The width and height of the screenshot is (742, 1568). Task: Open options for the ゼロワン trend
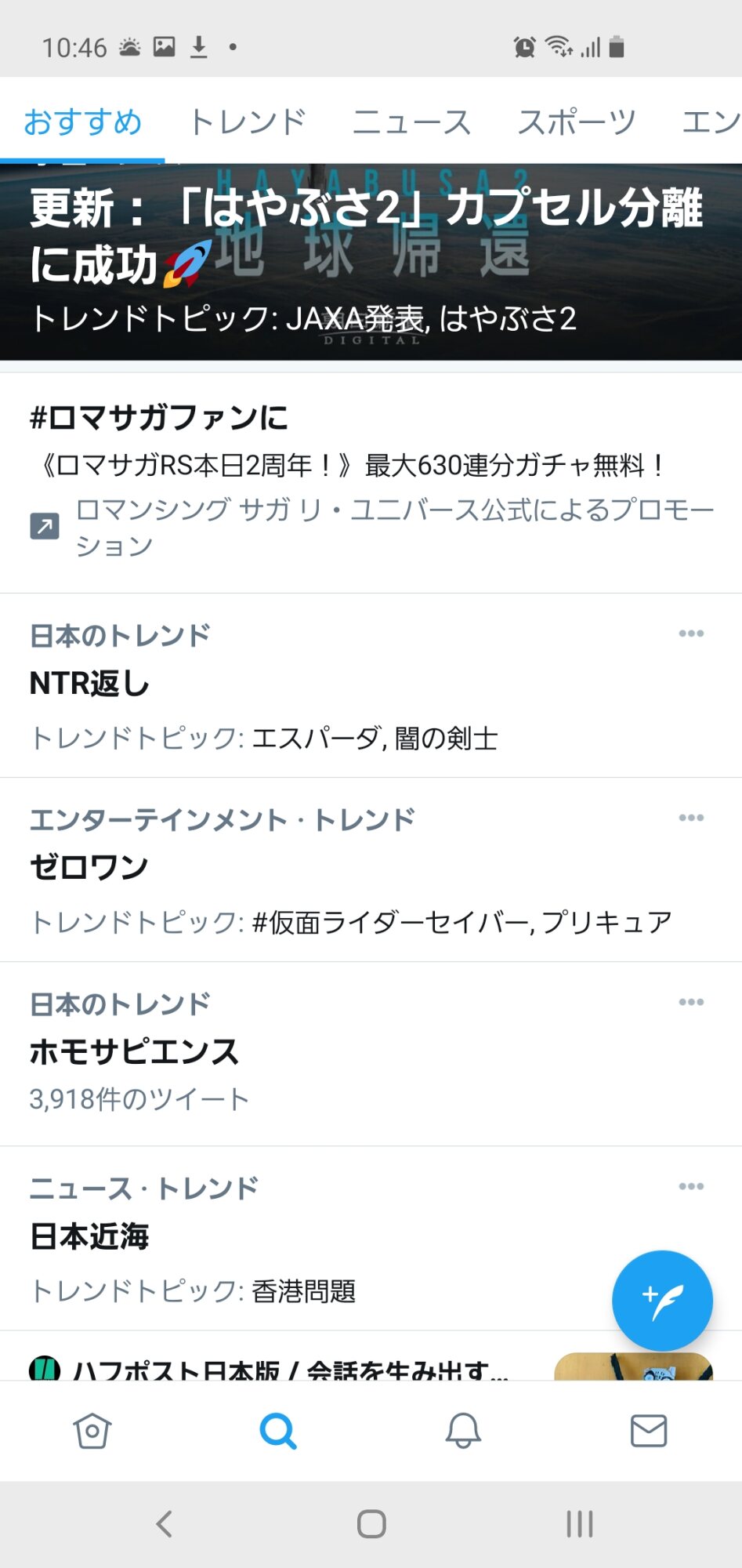click(x=691, y=818)
